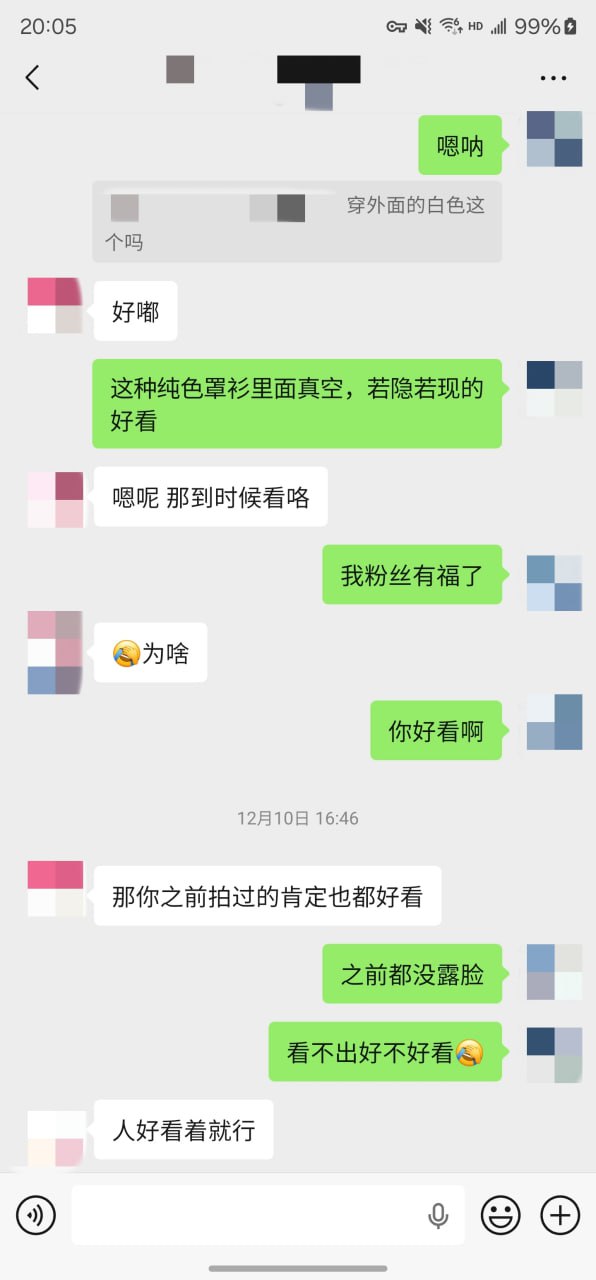Go back to the chat list

coord(32,77)
